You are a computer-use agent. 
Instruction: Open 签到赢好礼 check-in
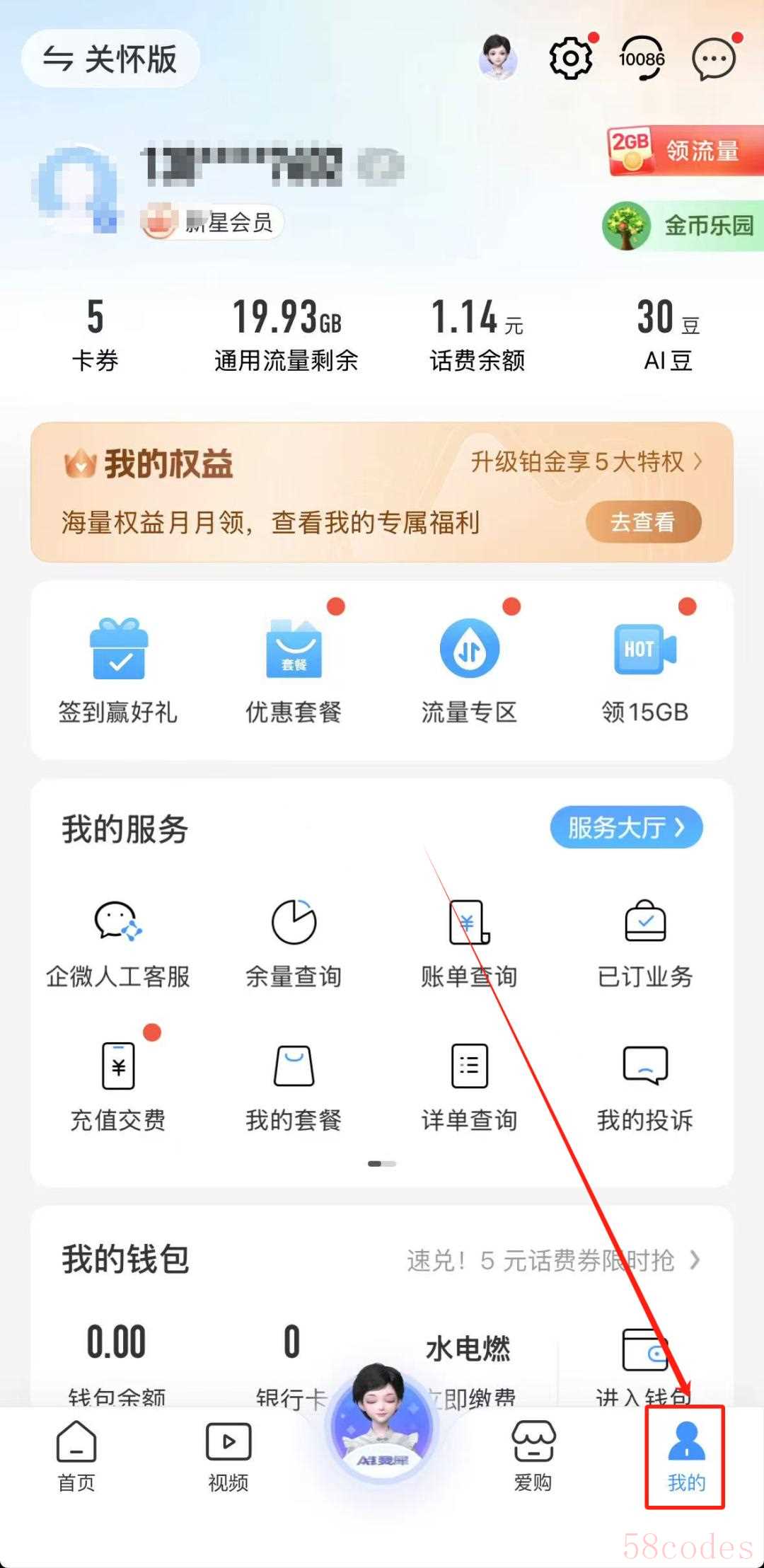[118, 670]
